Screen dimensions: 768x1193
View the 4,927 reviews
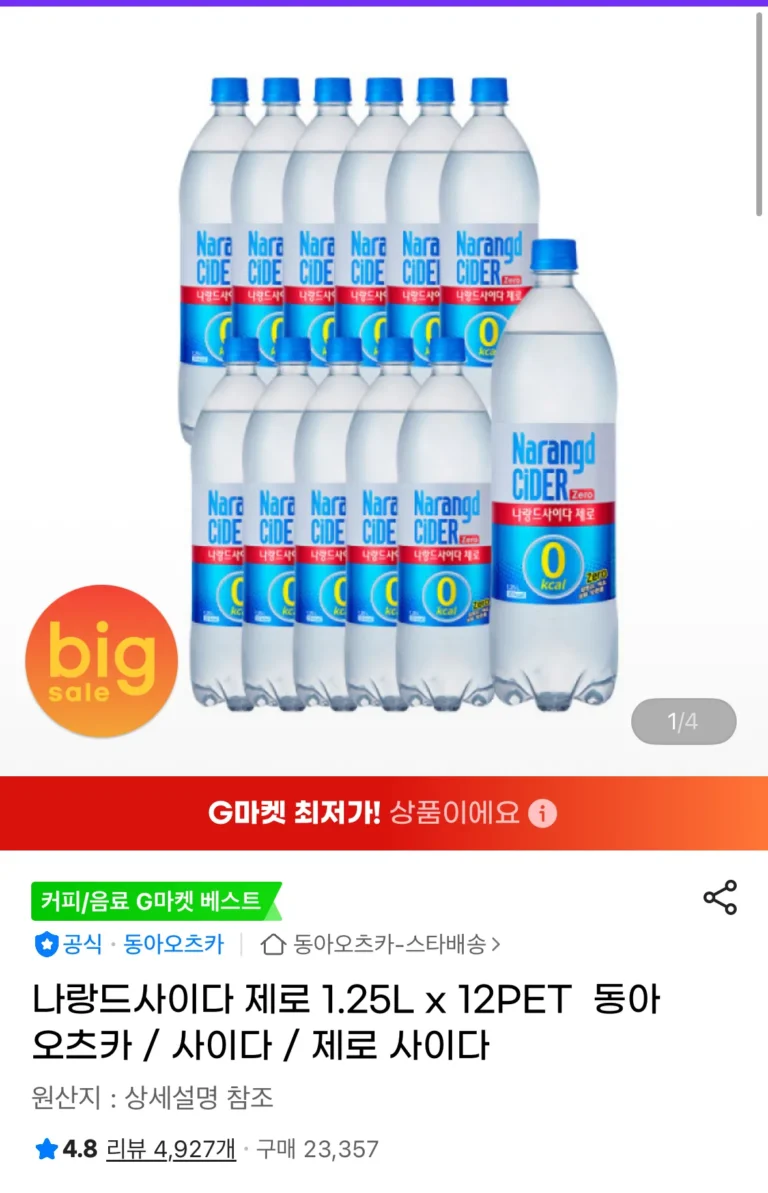[170, 1149]
